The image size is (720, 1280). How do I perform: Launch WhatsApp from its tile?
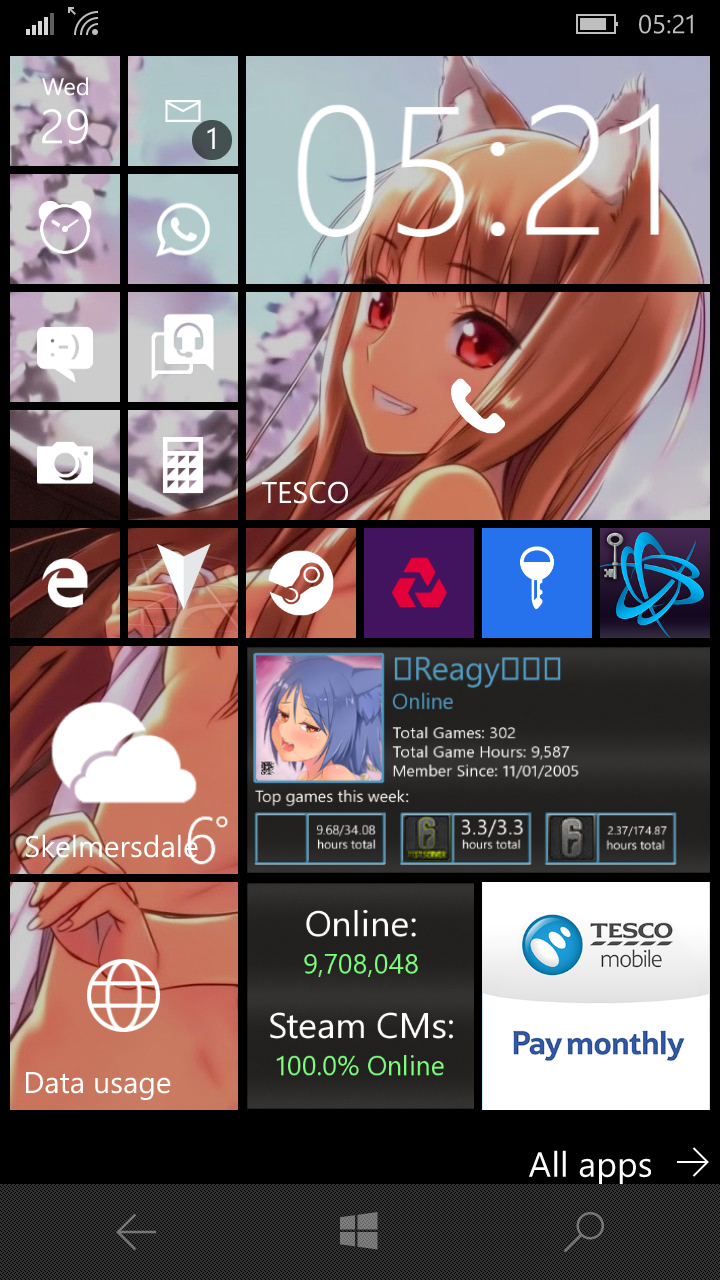[183, 229]
